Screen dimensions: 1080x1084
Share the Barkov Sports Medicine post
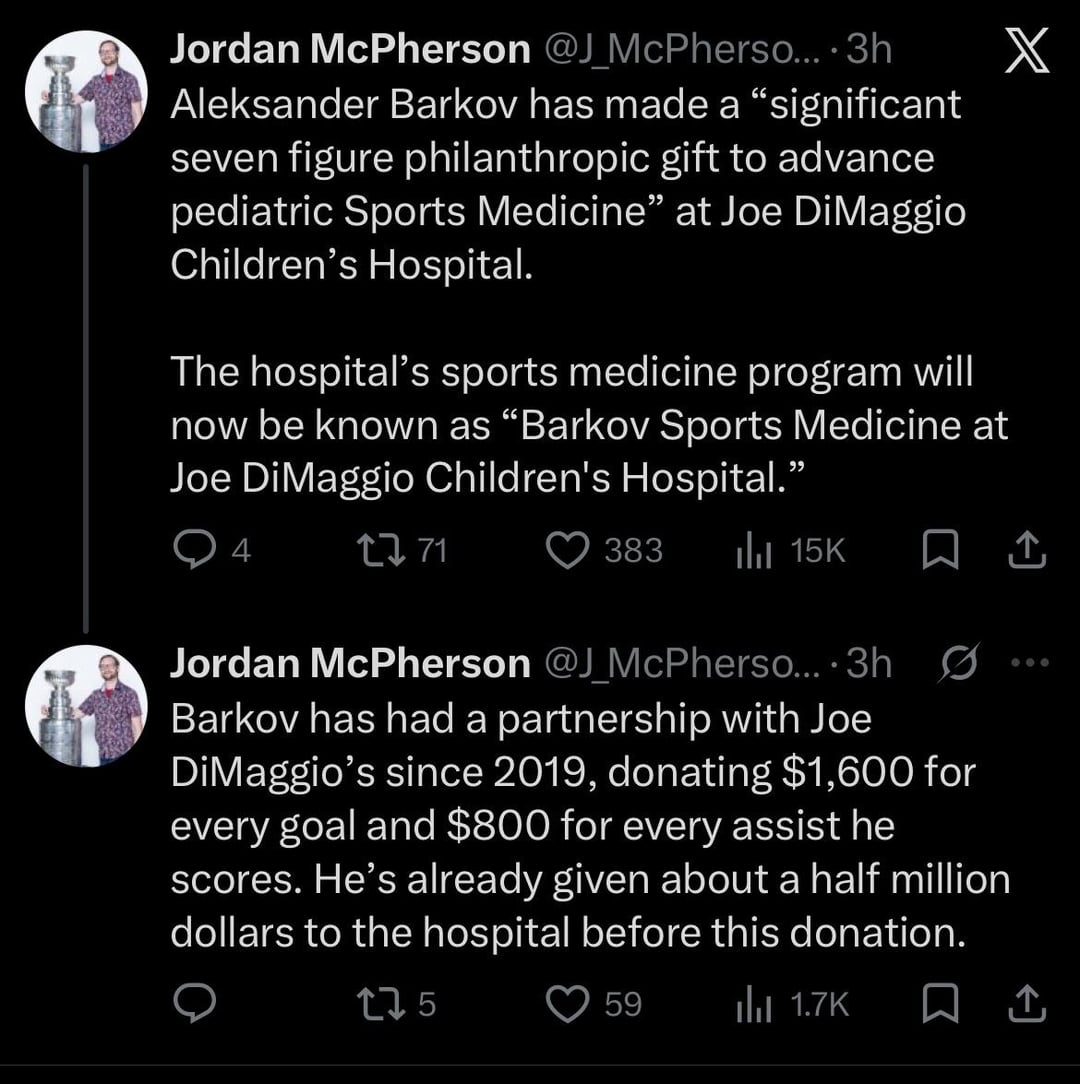click(1029, 550)
